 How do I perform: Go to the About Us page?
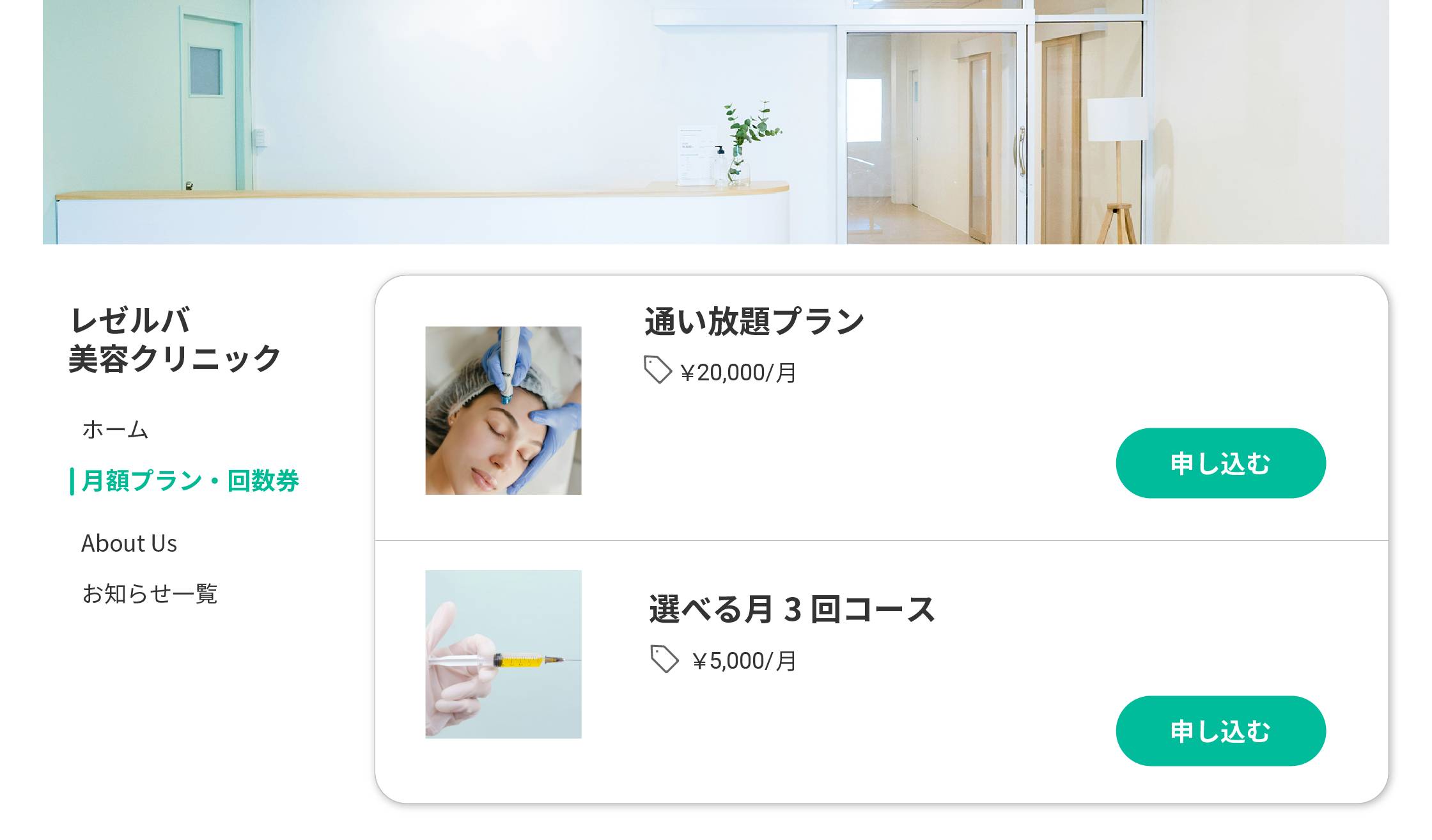coord(129,543)
